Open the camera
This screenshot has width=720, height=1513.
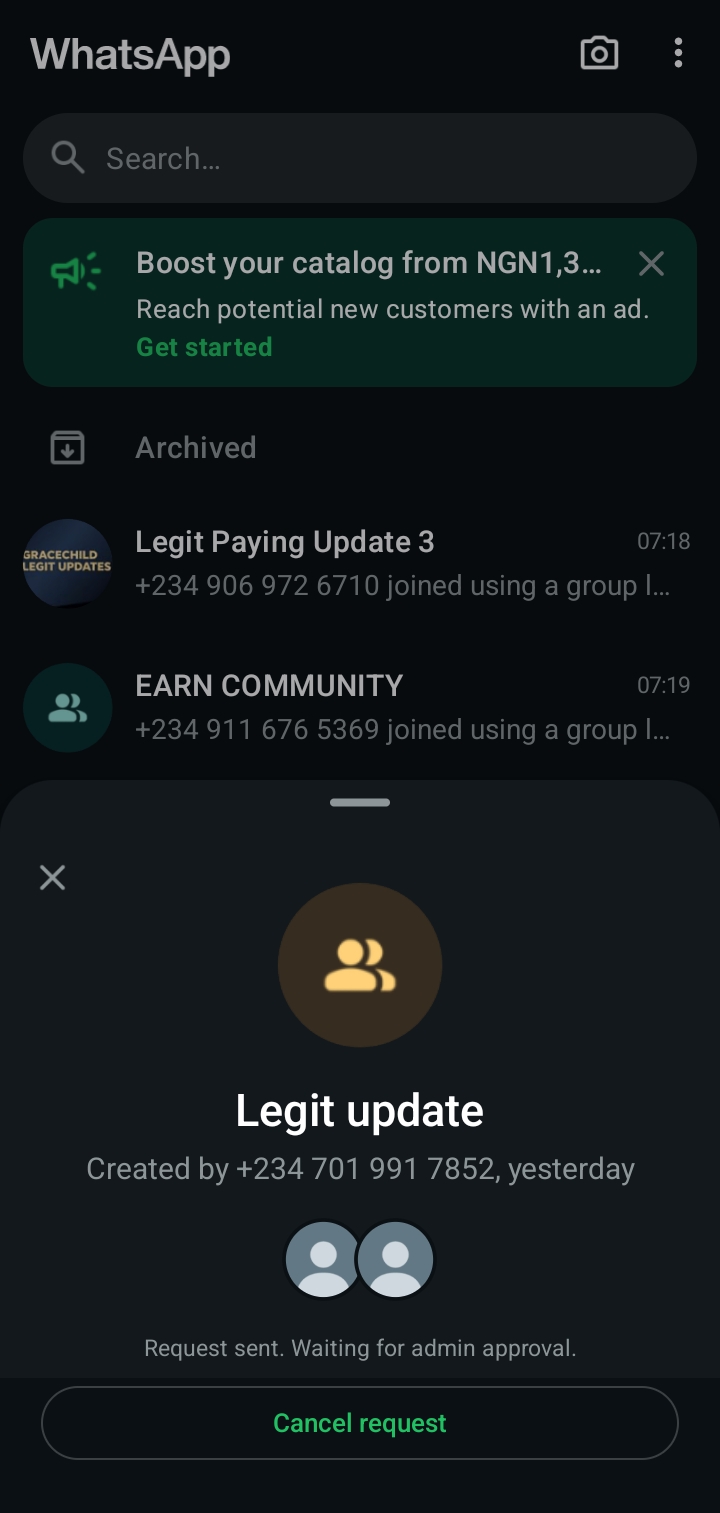[599, 53]
